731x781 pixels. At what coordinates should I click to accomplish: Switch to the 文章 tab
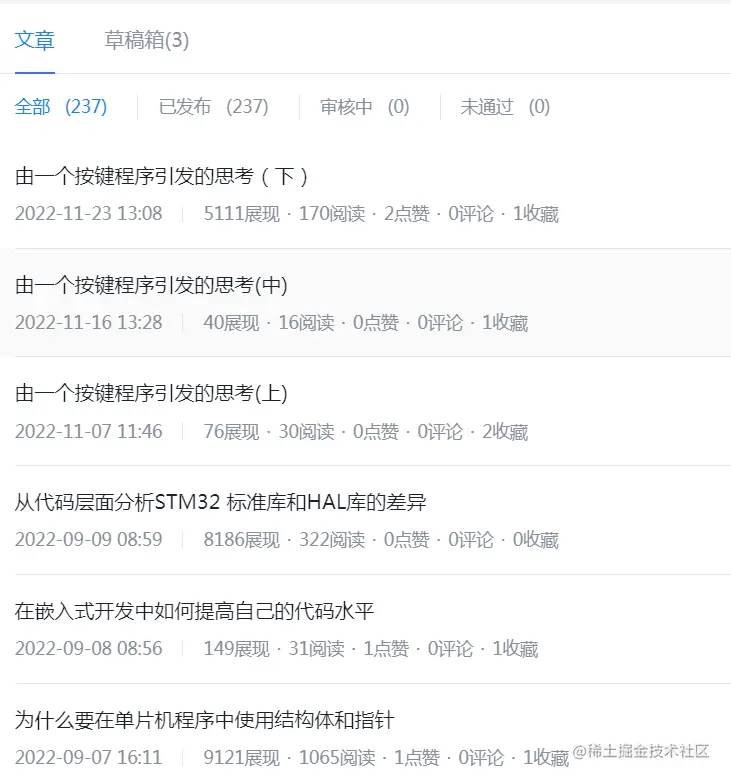[x=35, y=40]
